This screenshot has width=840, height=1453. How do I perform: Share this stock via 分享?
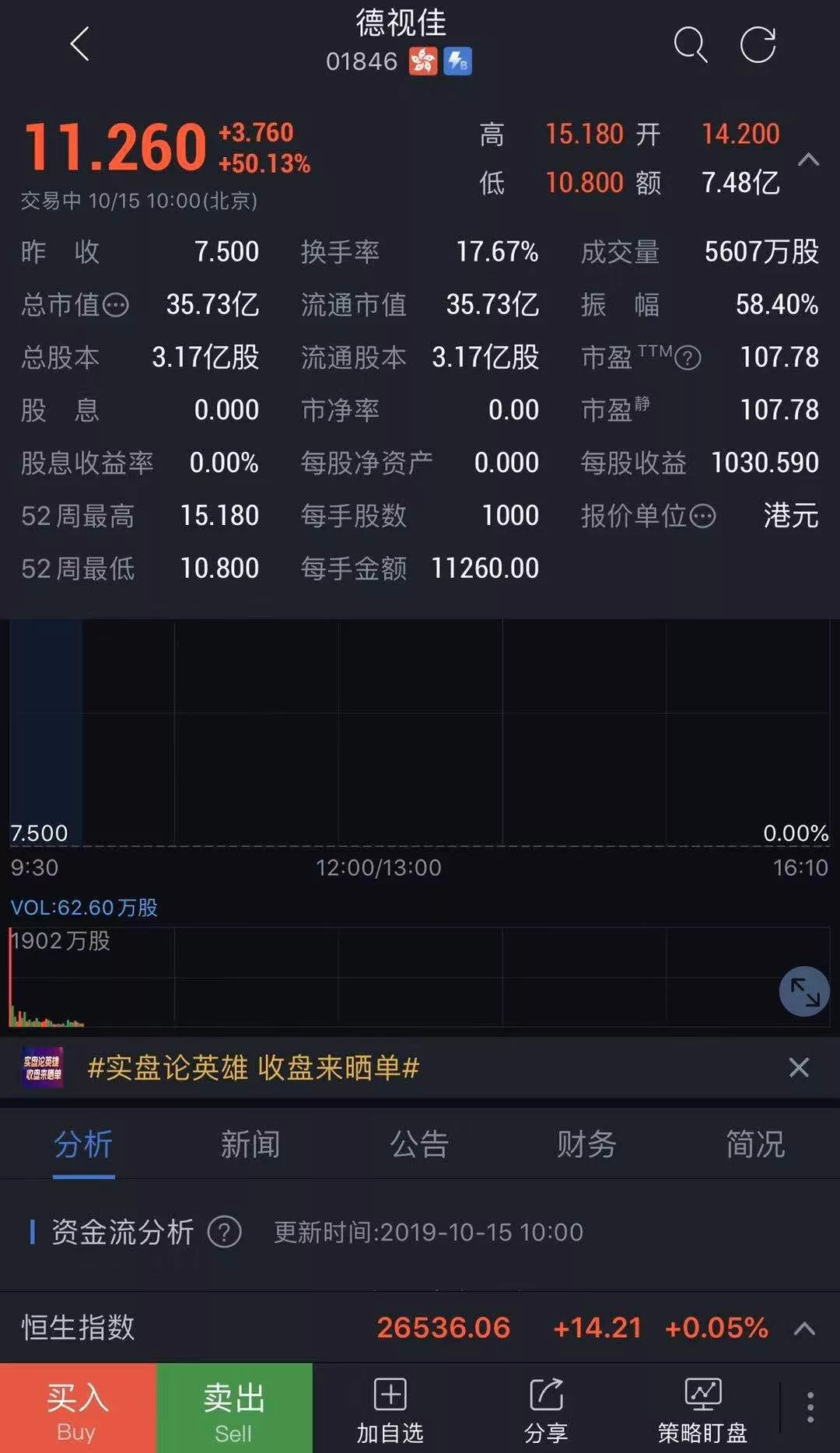pyautogui.click(x=546, y=1408)
